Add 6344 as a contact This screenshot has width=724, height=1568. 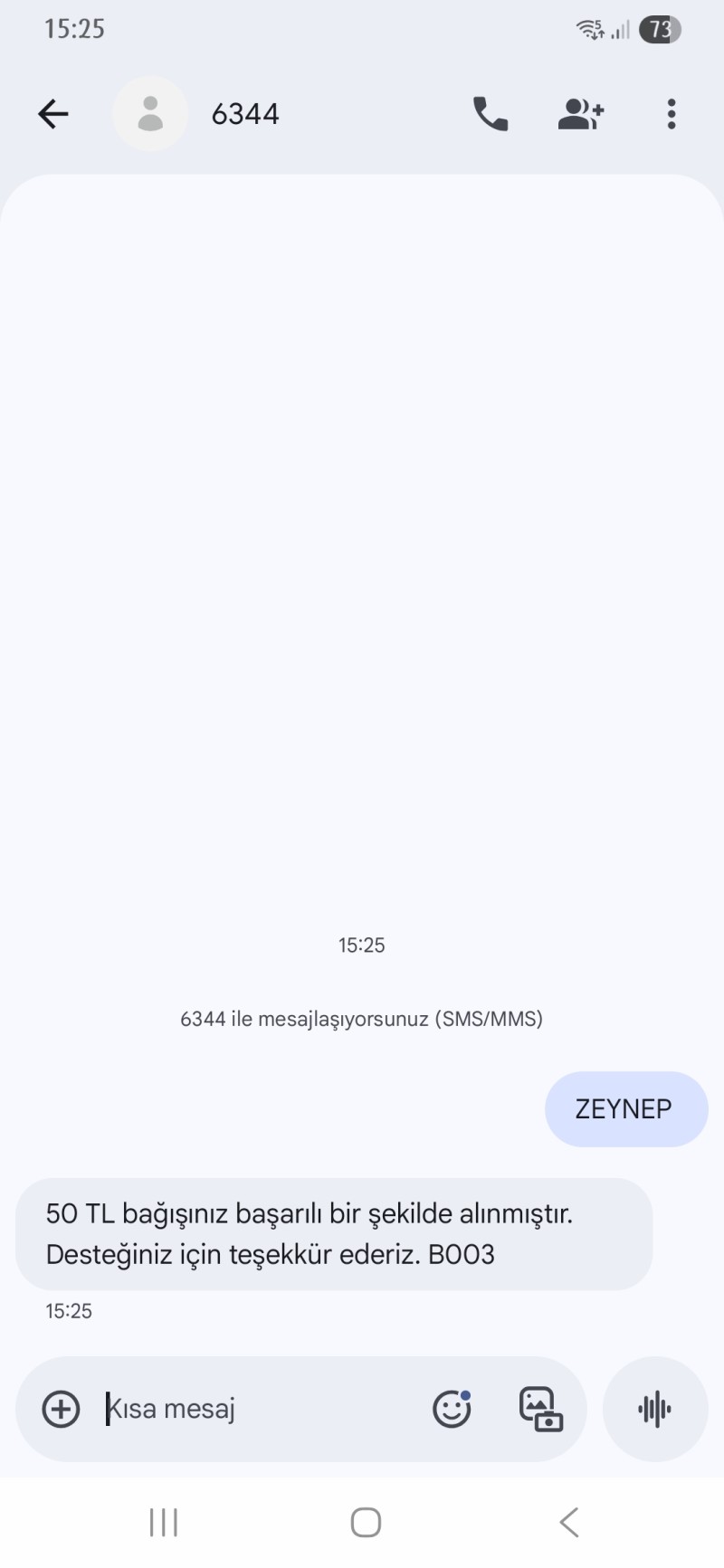click(580, 114)
